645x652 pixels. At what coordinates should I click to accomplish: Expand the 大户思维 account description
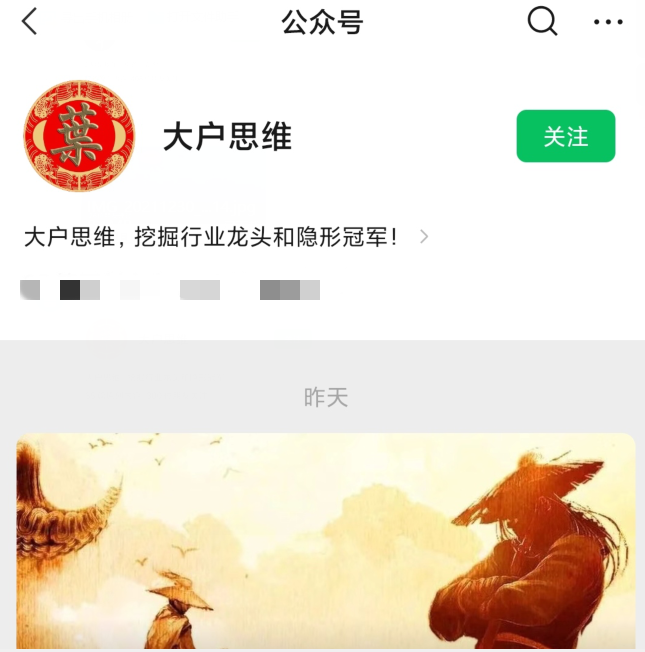(x=424, y=237)
